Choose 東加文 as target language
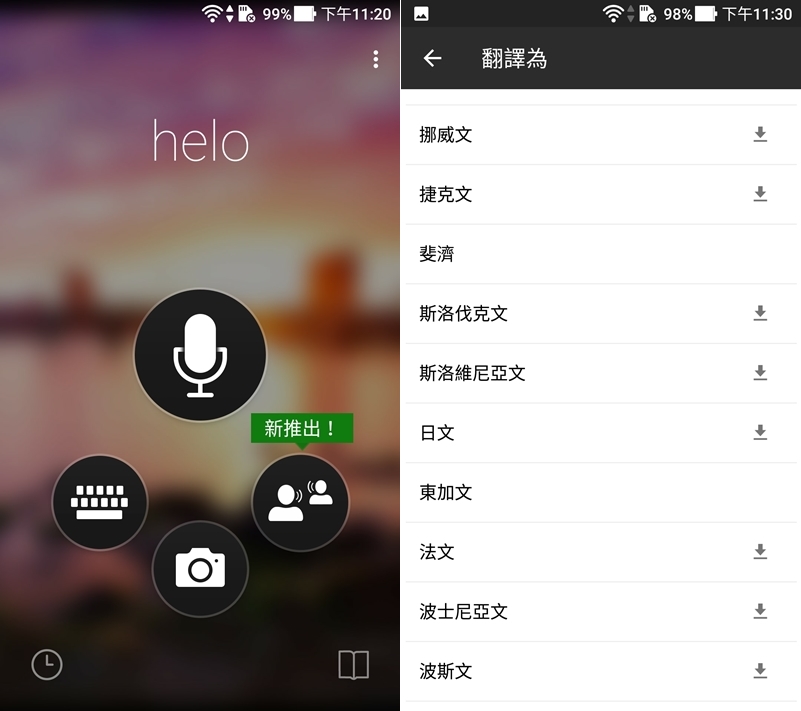801x711 pixels. pyautogui.click(x=446, y=492)
